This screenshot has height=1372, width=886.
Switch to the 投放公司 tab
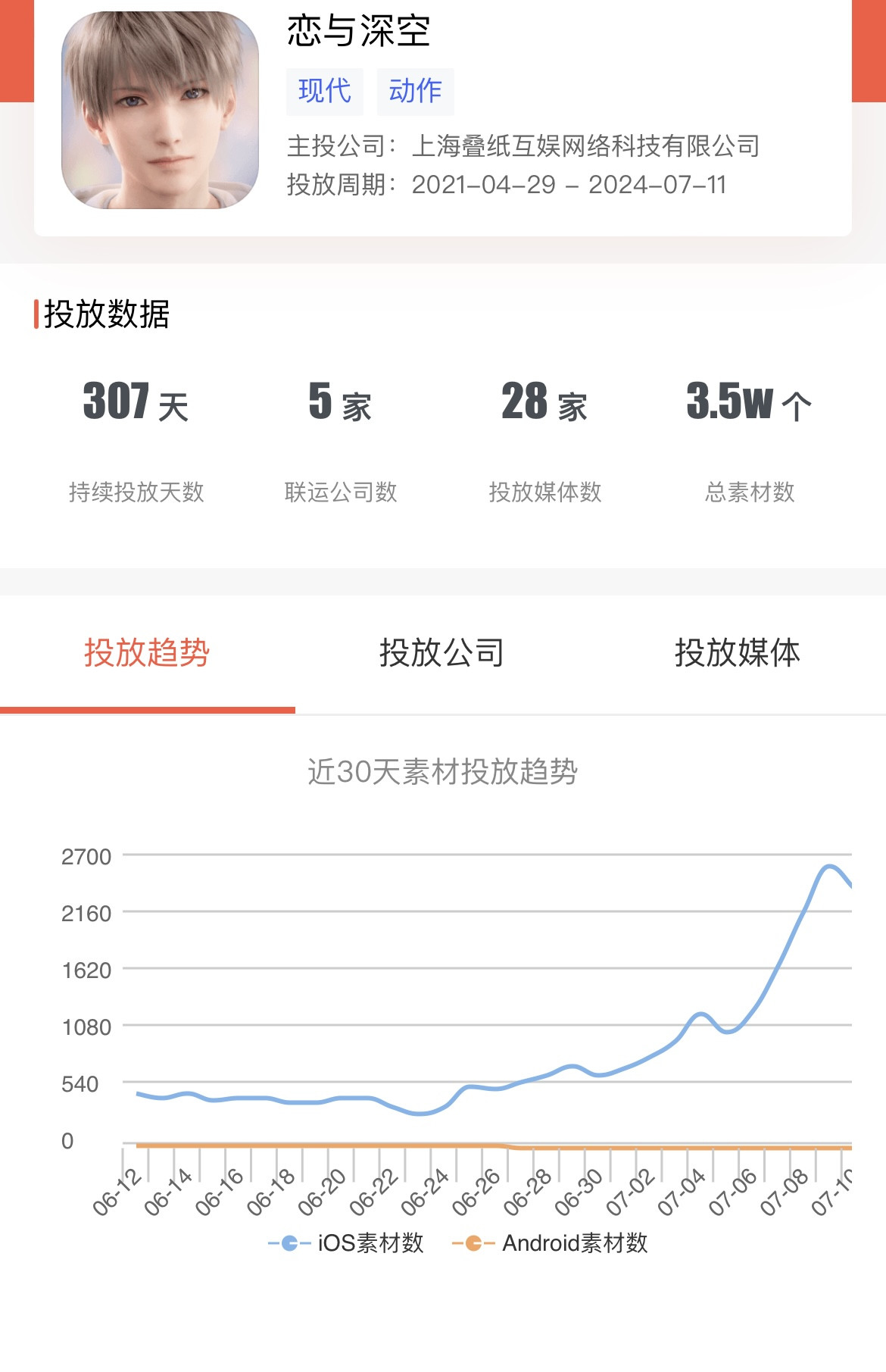(x=442, y=653)
